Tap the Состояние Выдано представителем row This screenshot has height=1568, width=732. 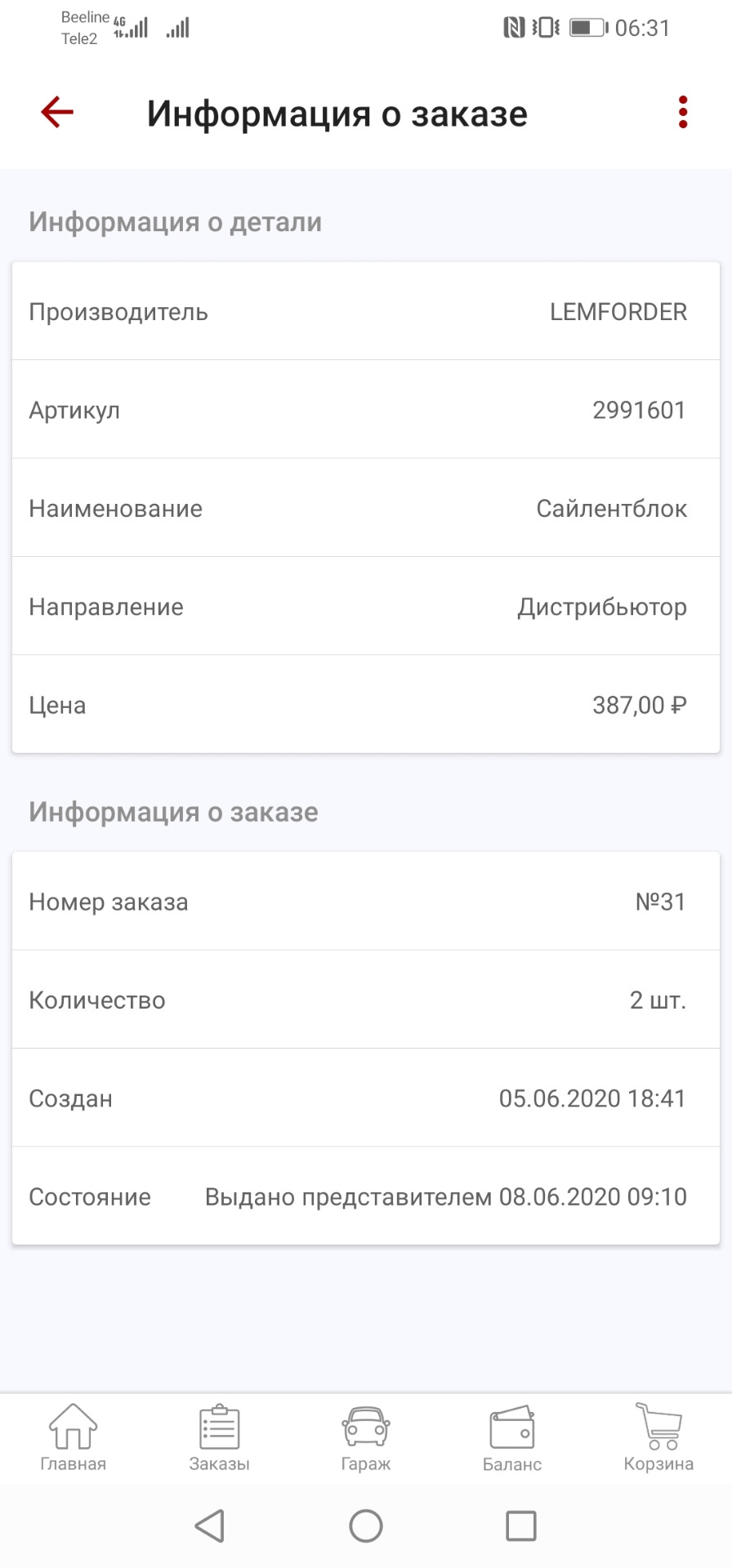click(366, 1196)
